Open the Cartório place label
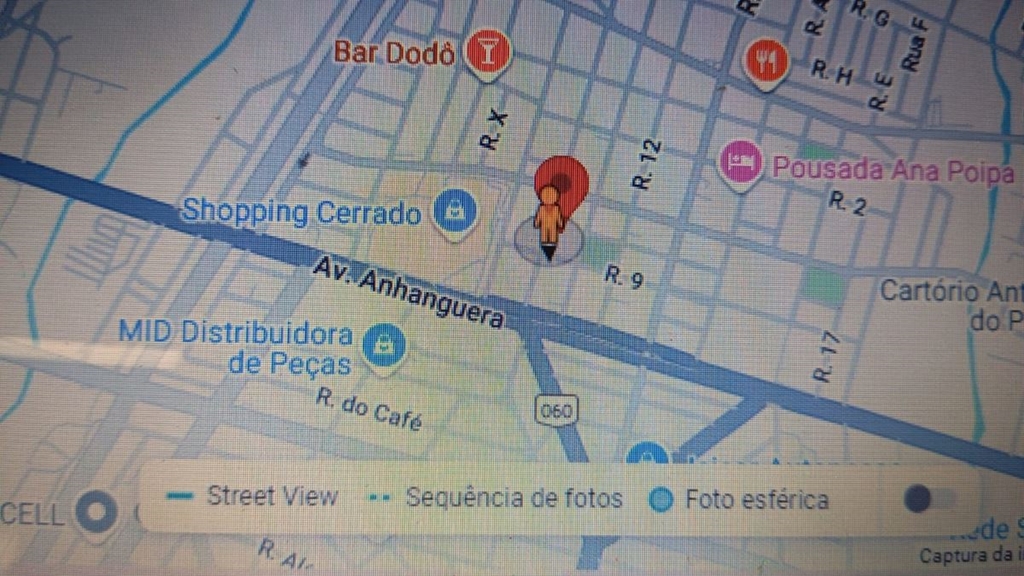This screenshot has width=1024, height=576. pyautogui.click(x=950, y=291)
